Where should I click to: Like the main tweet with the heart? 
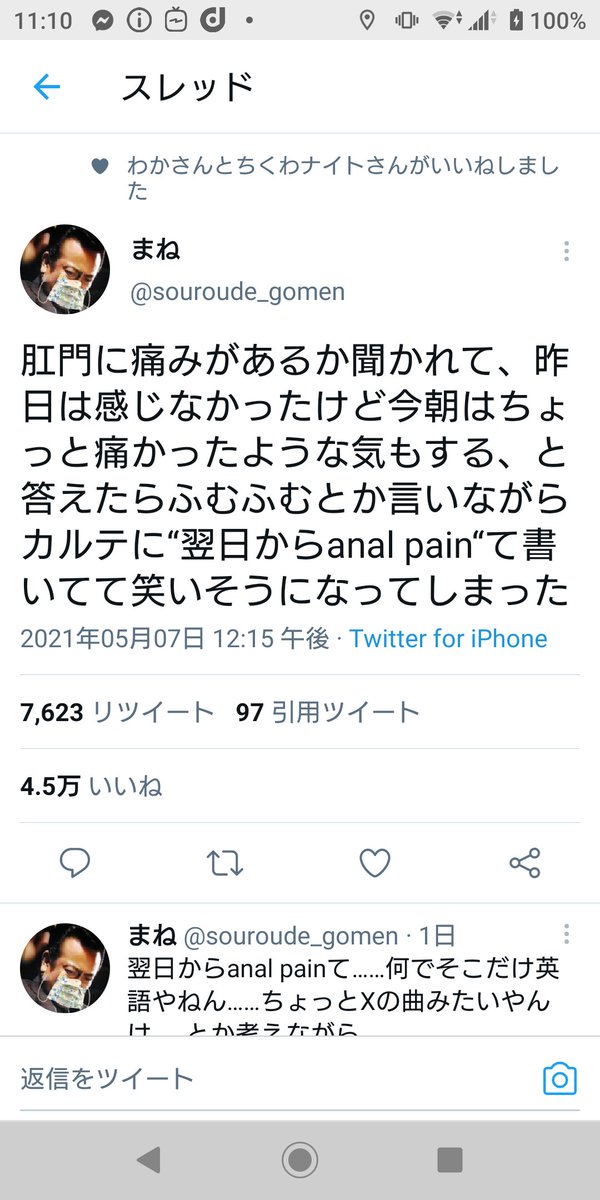coord(375,862)
